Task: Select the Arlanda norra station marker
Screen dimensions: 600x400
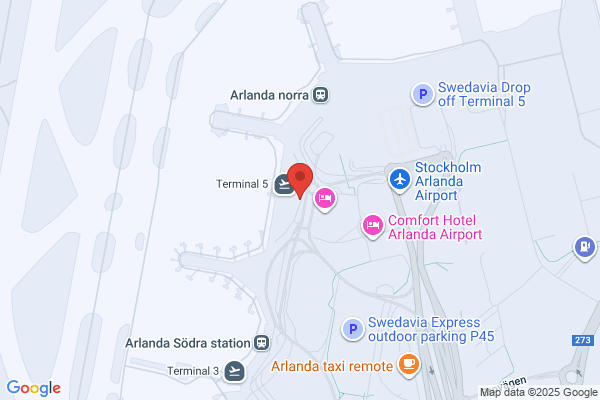Action: (x=320, y=95)
